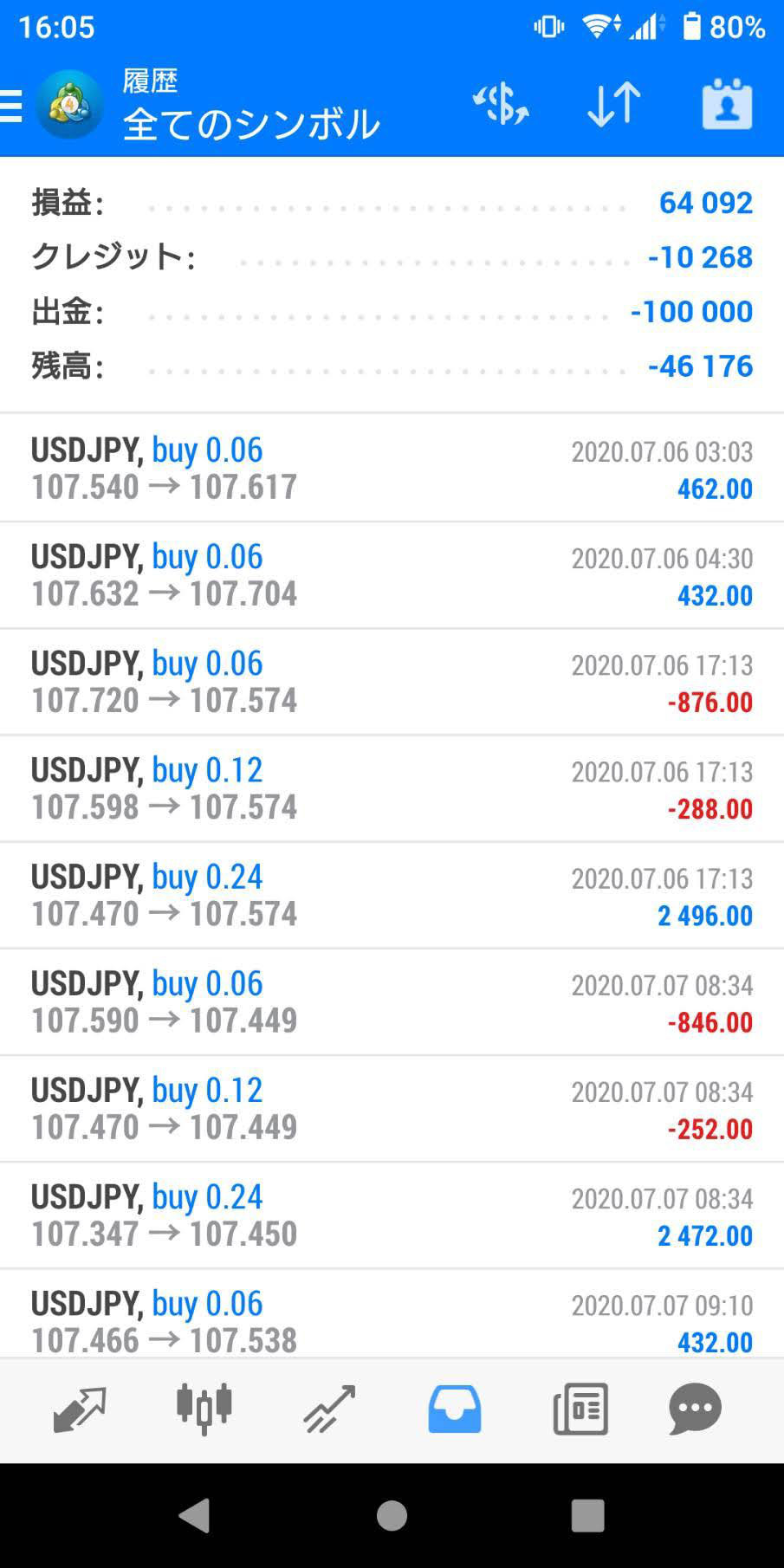The image size is (784, 1568).
Task: Open the trade with loss -252.00
Action: click(x=392, y=1108)
